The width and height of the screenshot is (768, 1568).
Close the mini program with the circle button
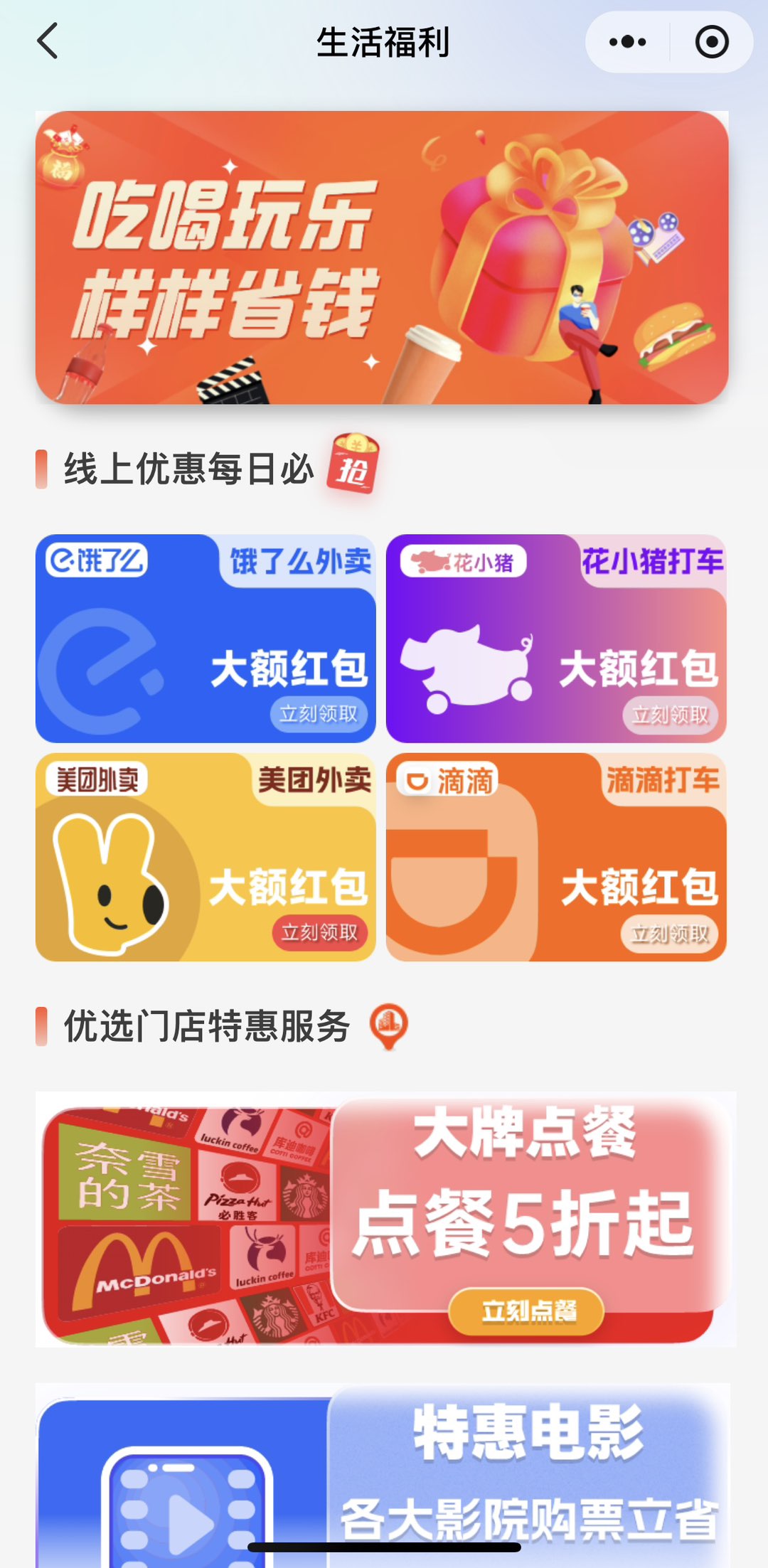click(x=711, y=42)
